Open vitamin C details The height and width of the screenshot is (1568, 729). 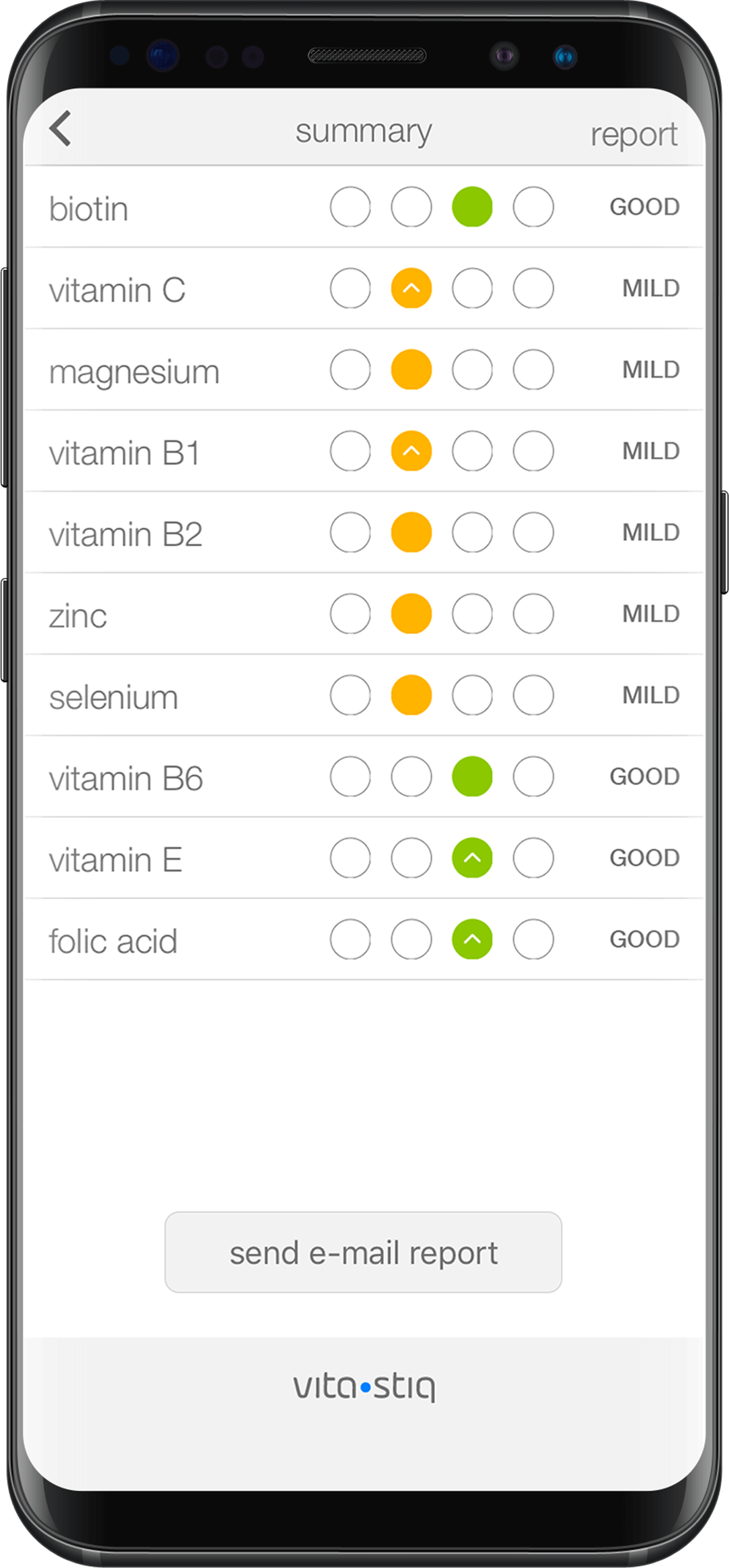coord(364,288)
